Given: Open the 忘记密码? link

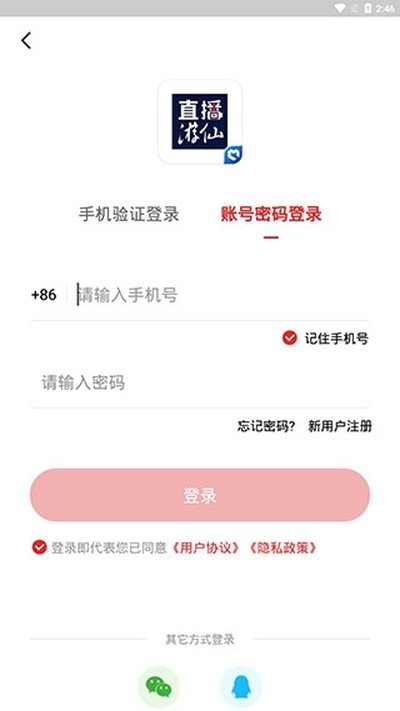Looking at the screenshot, I should tap(266, 426).
